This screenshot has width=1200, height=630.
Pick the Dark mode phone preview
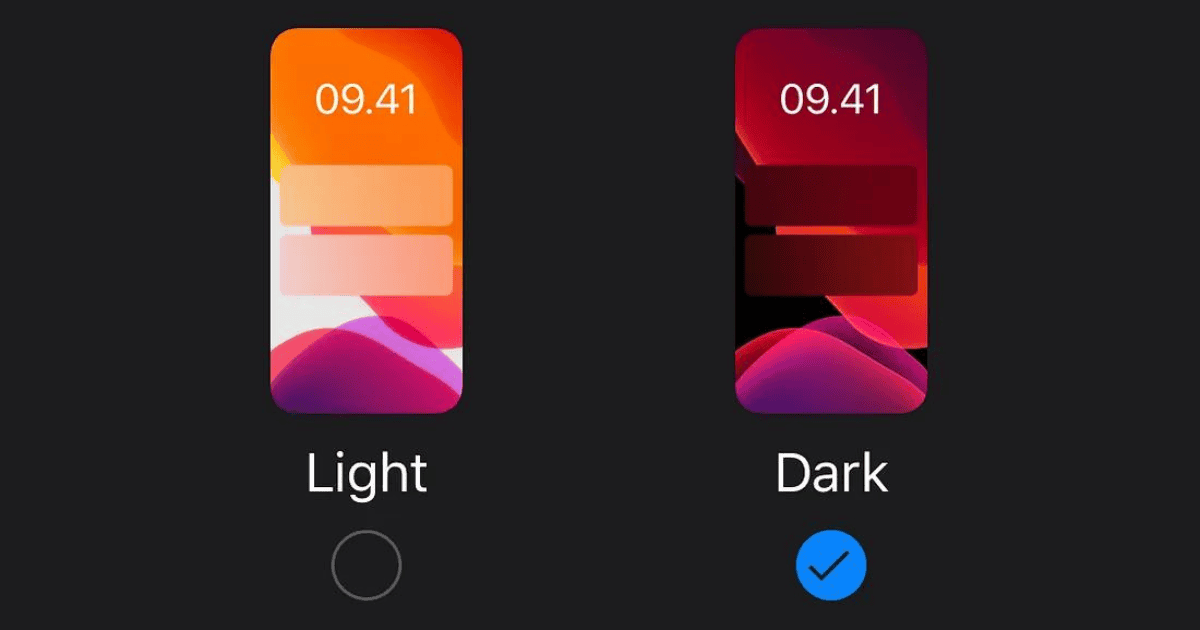(x=831, y=220)
